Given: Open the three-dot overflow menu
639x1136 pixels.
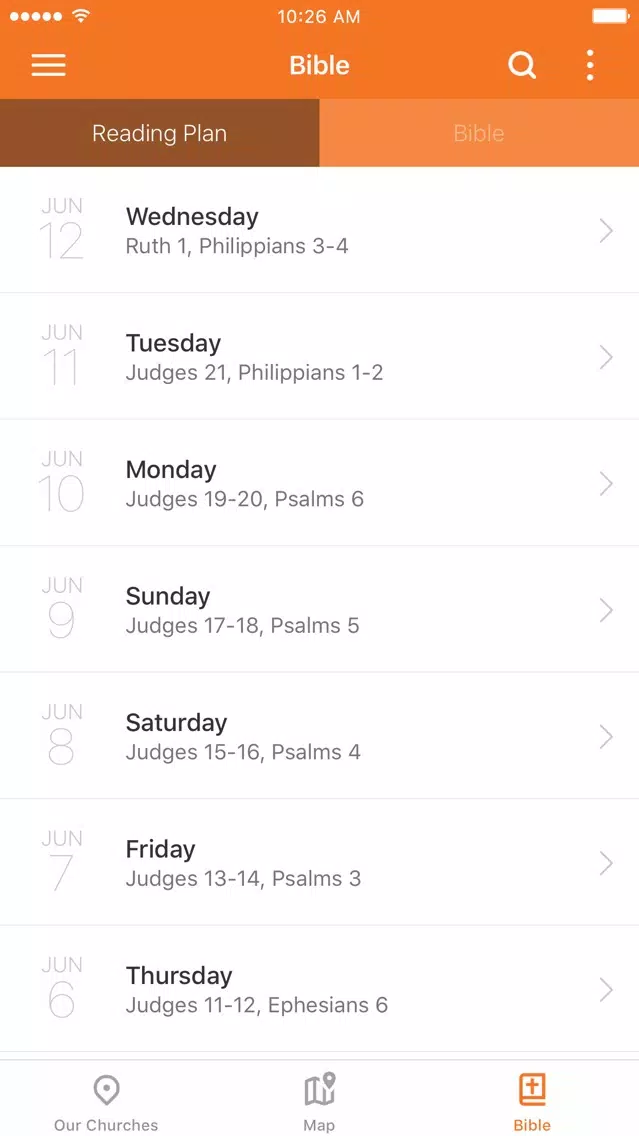Looking at the screenshot, I should click(x=590, y=65).
